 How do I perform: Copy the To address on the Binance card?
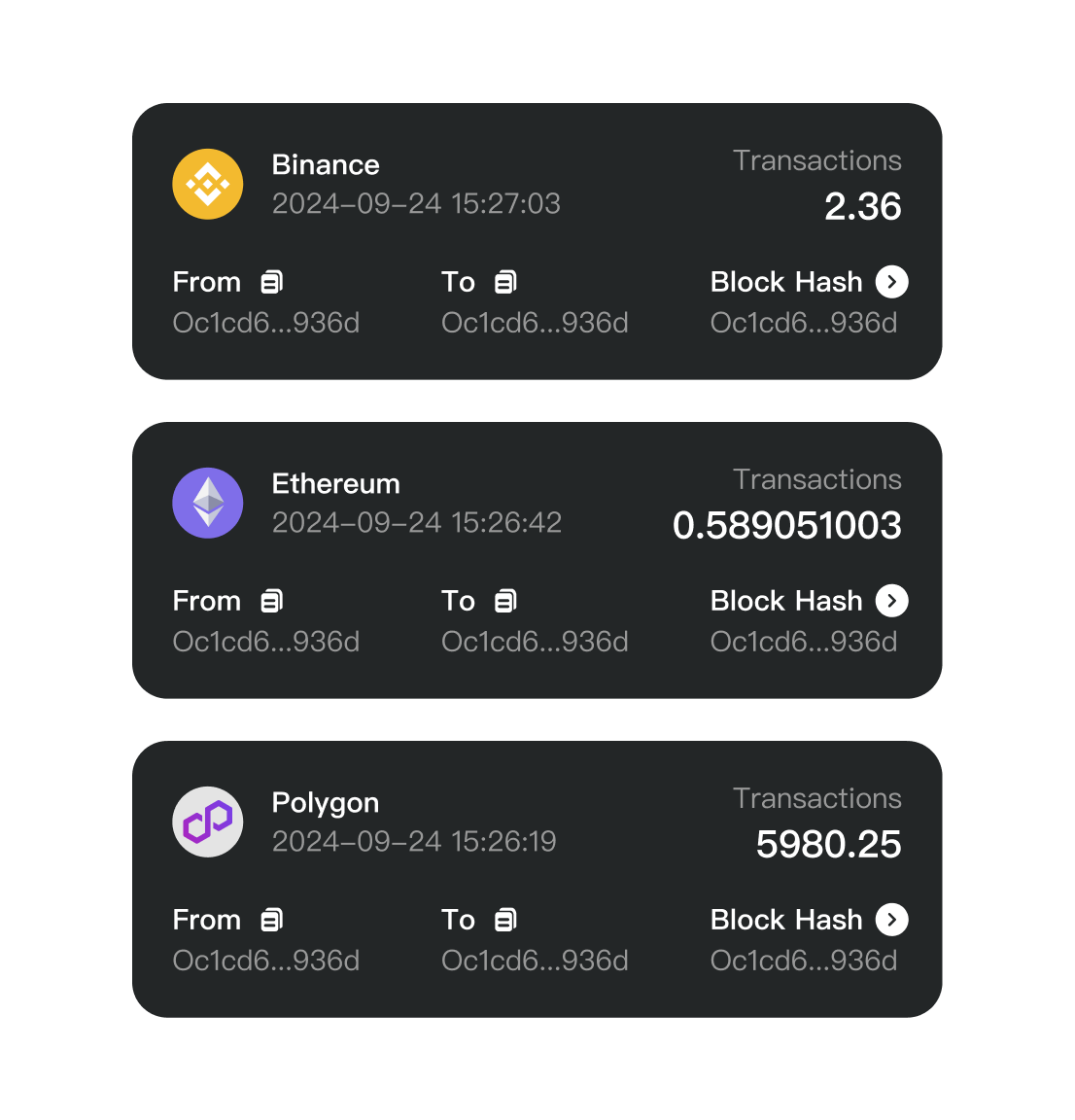coord(505,282)
